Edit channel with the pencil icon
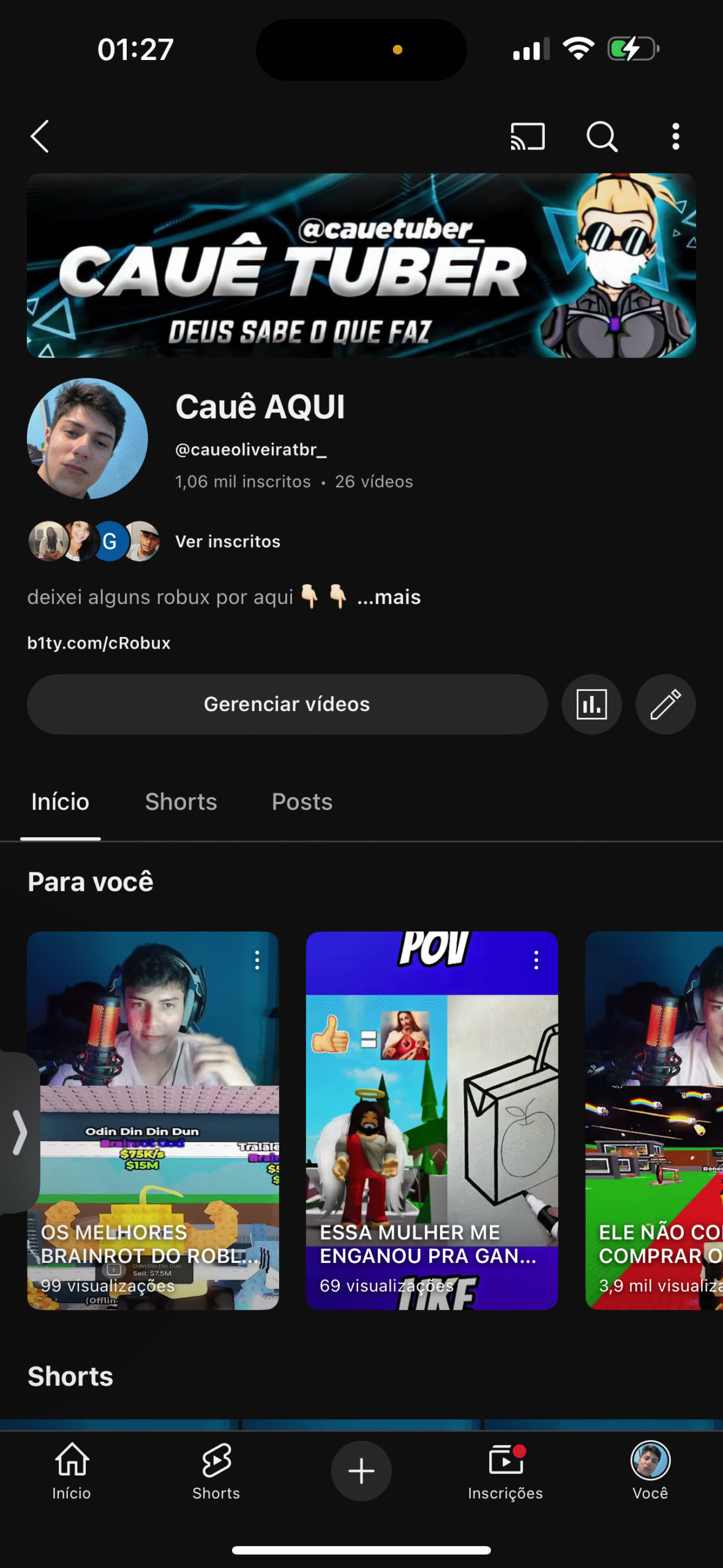Screen dimensions: 723x1568 tap(665, 704)
